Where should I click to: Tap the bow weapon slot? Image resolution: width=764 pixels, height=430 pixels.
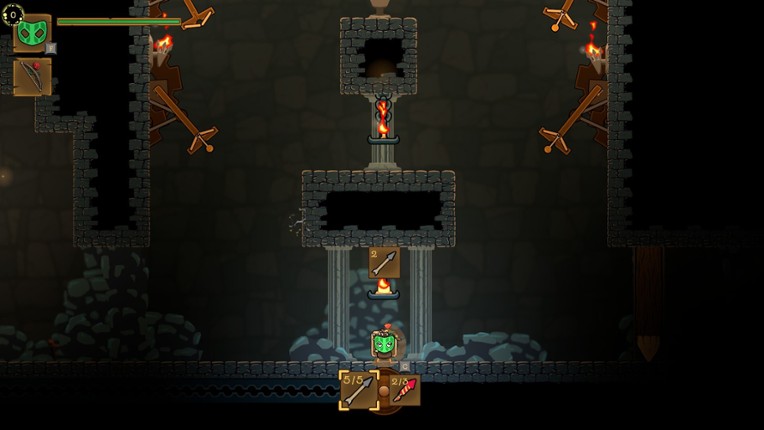tap(32, 77)
